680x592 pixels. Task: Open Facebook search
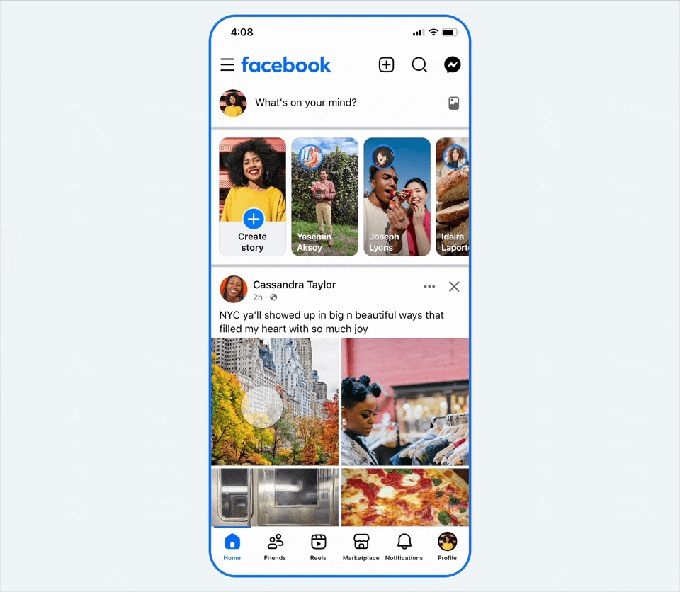419,65
